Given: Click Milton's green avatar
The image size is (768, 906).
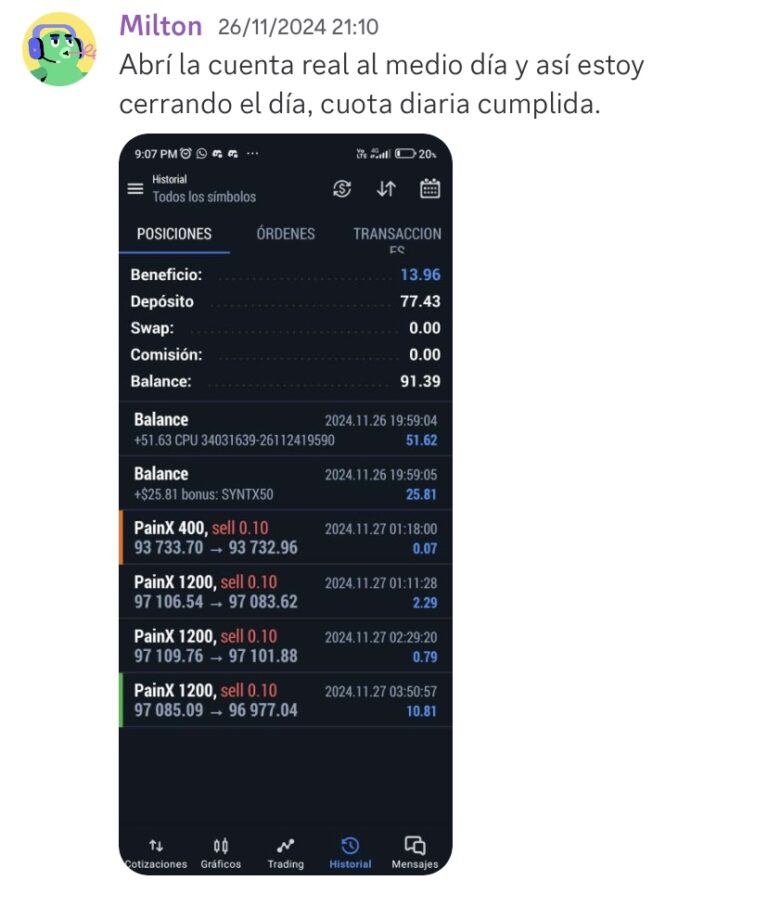Looking at the screenshot, I should [x=57, y=47].
